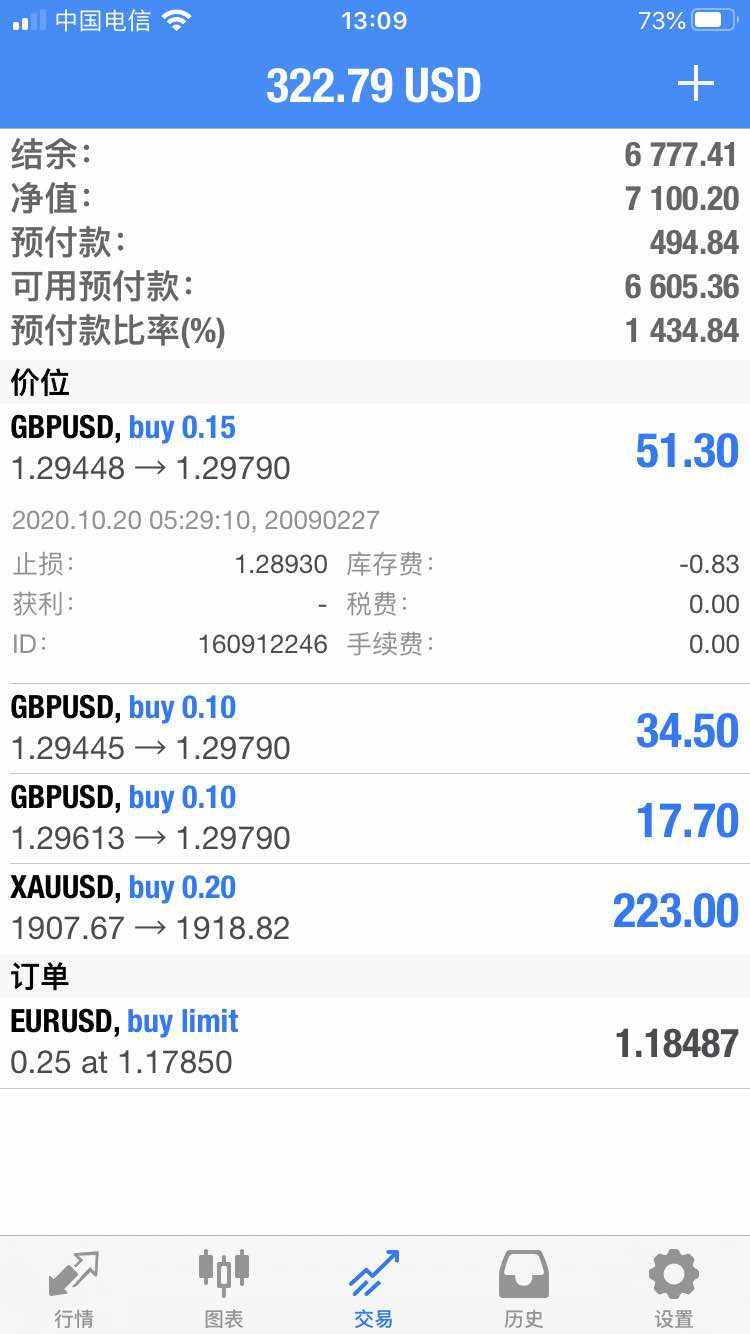This screenshot has height=1334, width=750.
Task: Expand the GBPUSD position opened at 1.29613
Action: click(374, 819)
